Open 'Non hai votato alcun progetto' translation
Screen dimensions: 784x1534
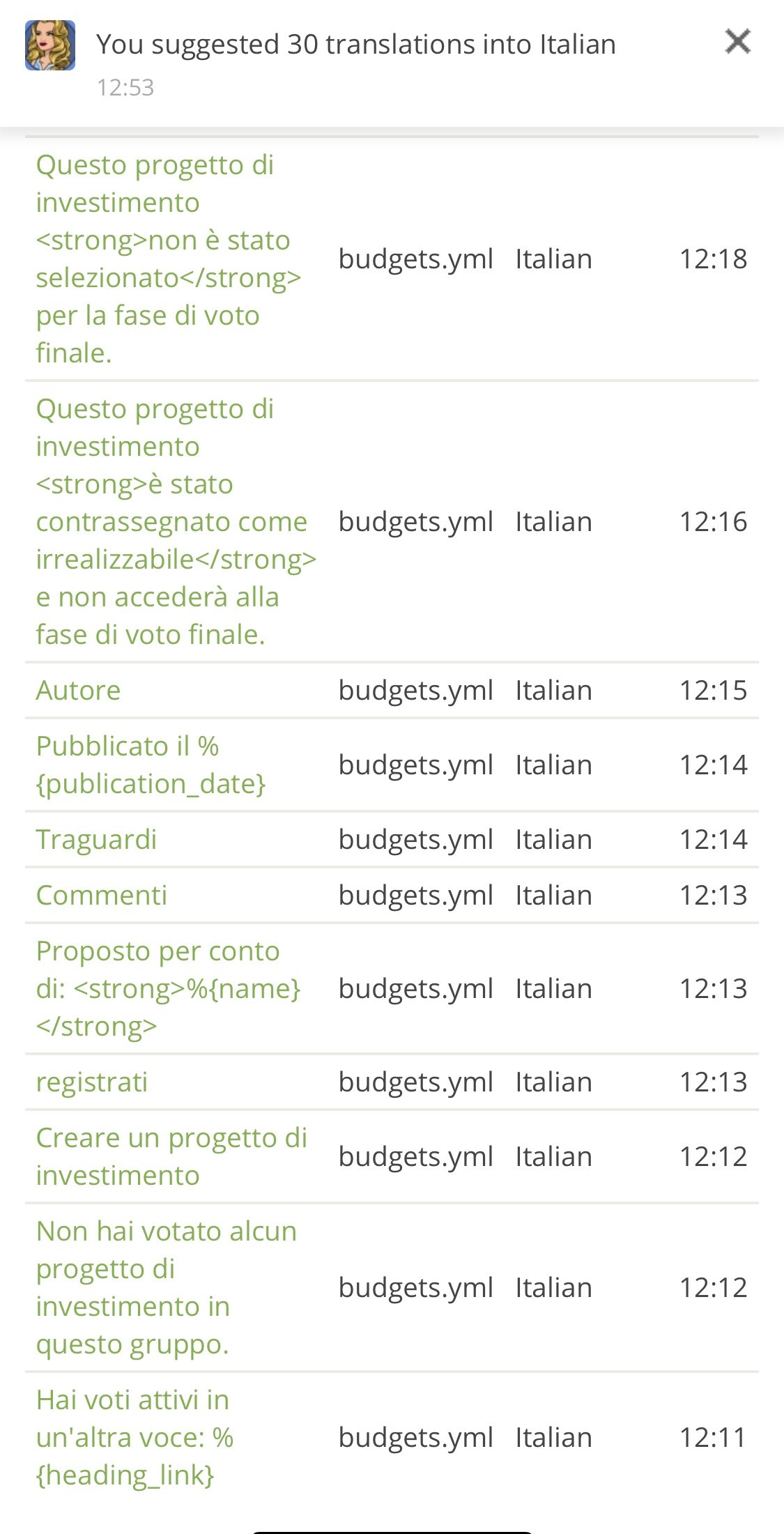coord(167,1287)
